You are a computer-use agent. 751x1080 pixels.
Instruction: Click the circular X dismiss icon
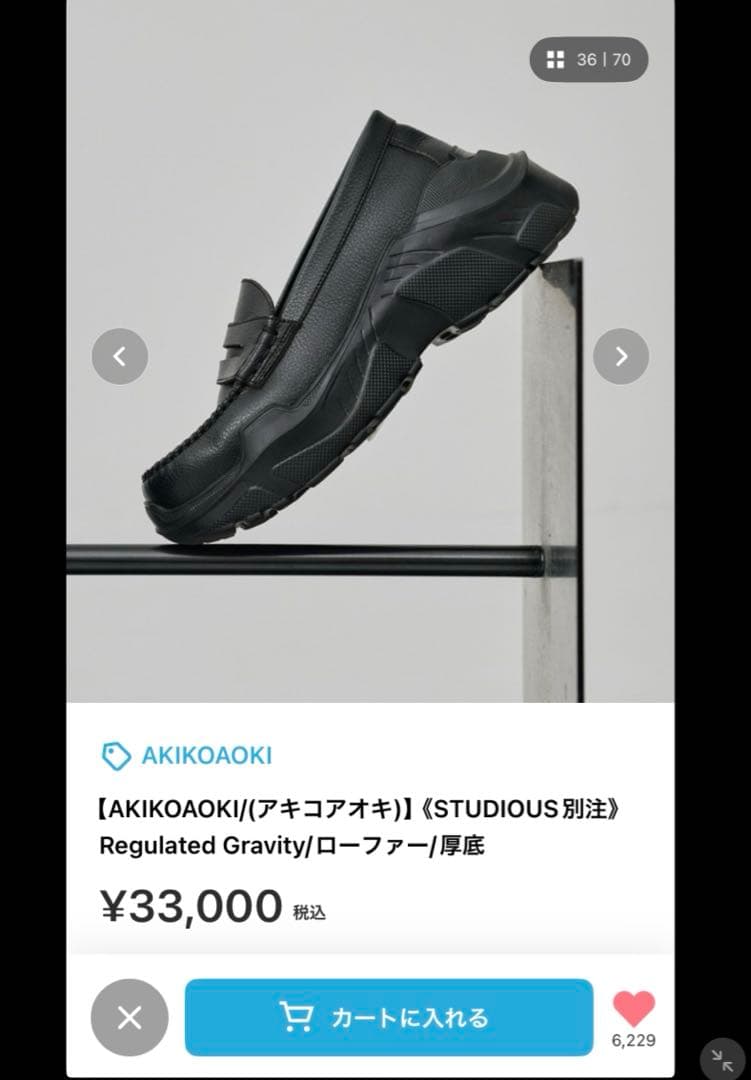coord(131,1017)
